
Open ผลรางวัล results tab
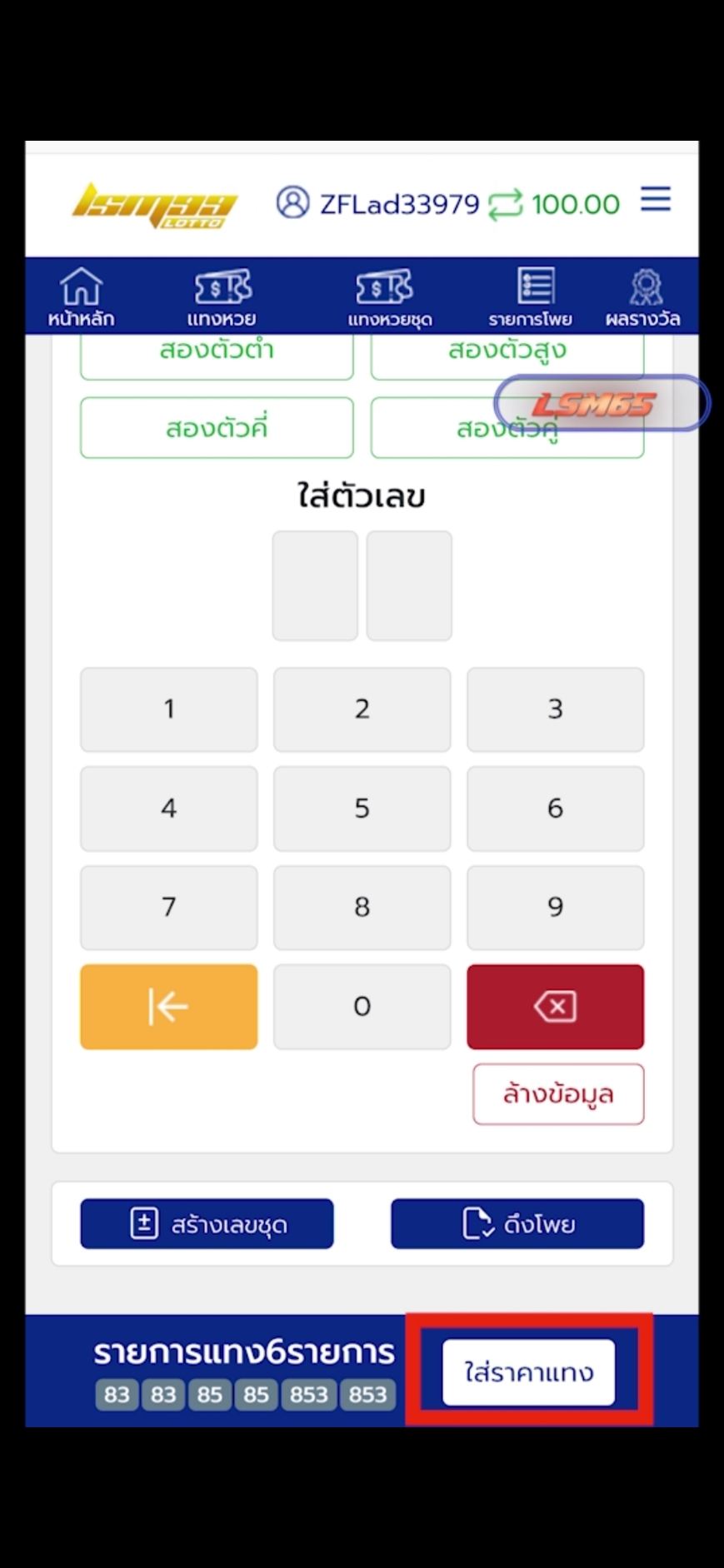pyautogui.click(x=643, y=297)
